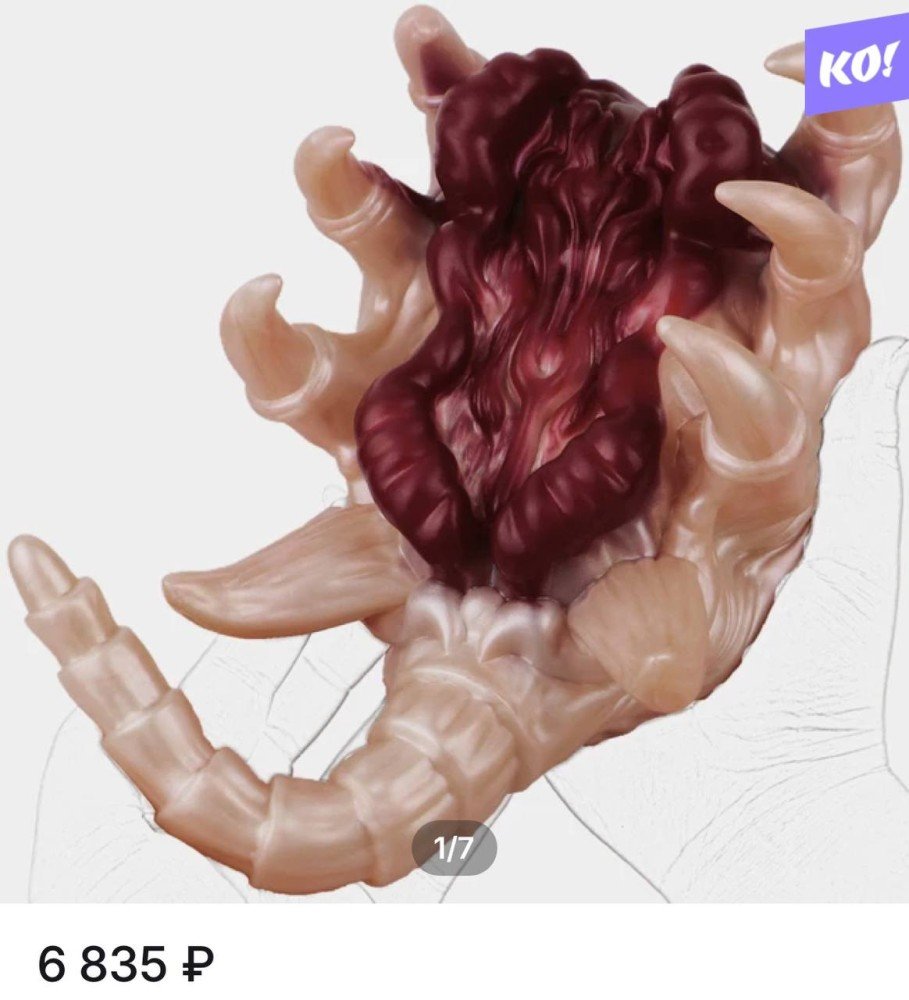Open the product photo in full view
909x1000 pixels.
pos(454,450)
